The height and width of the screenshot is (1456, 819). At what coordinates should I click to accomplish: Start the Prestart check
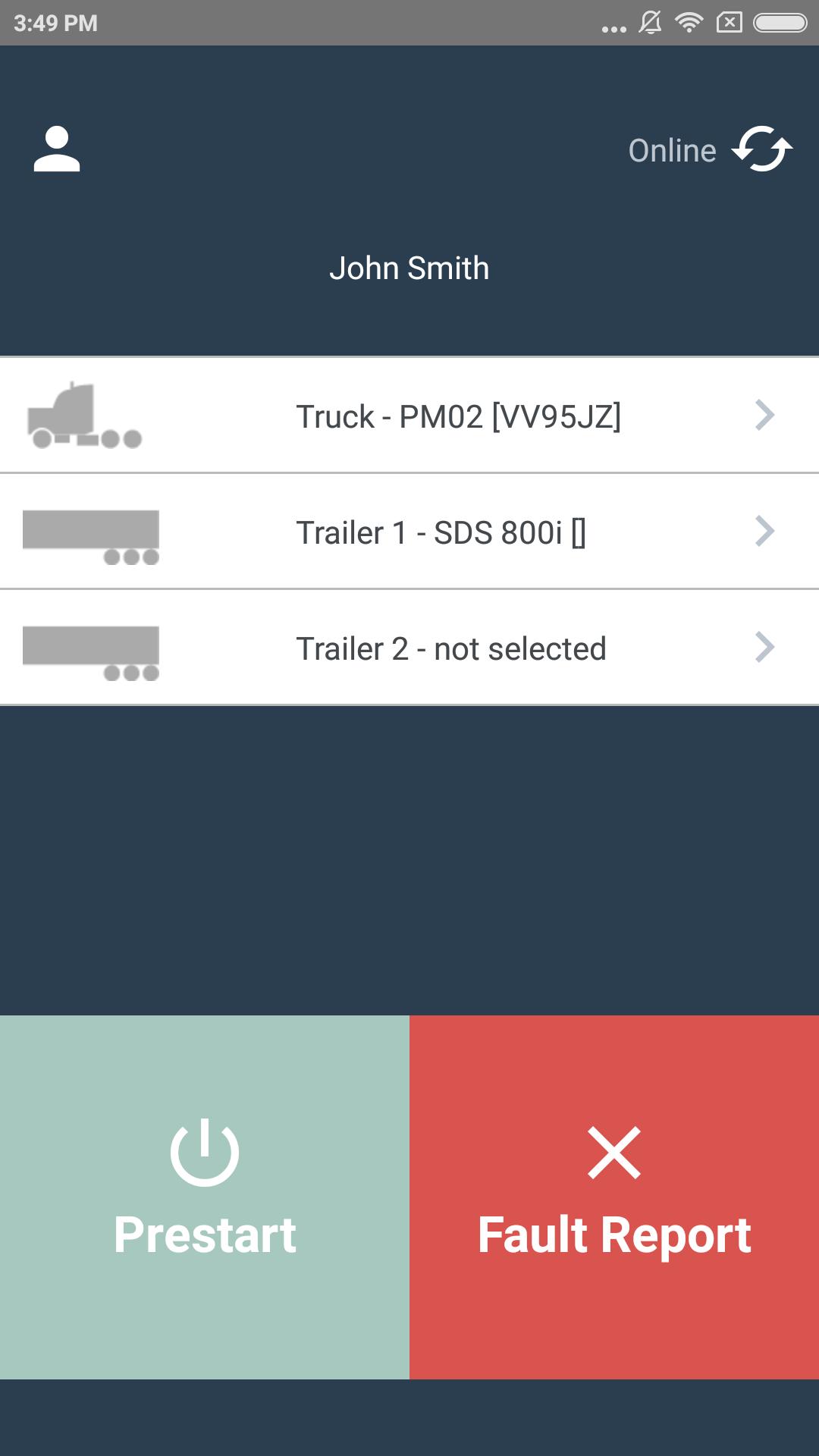click(205, 1197)
